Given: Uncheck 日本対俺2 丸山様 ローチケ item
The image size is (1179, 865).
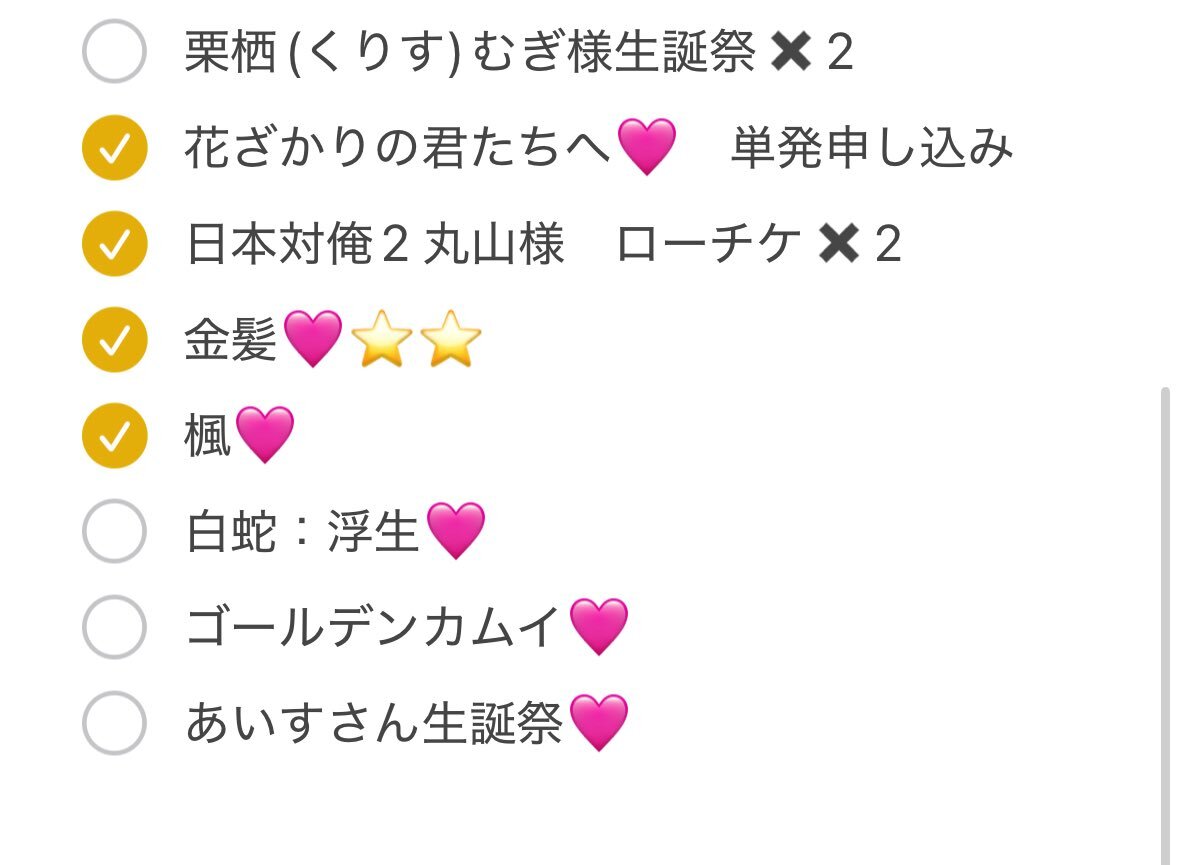Looking at the screenshot, I should (x=114, y=244).
